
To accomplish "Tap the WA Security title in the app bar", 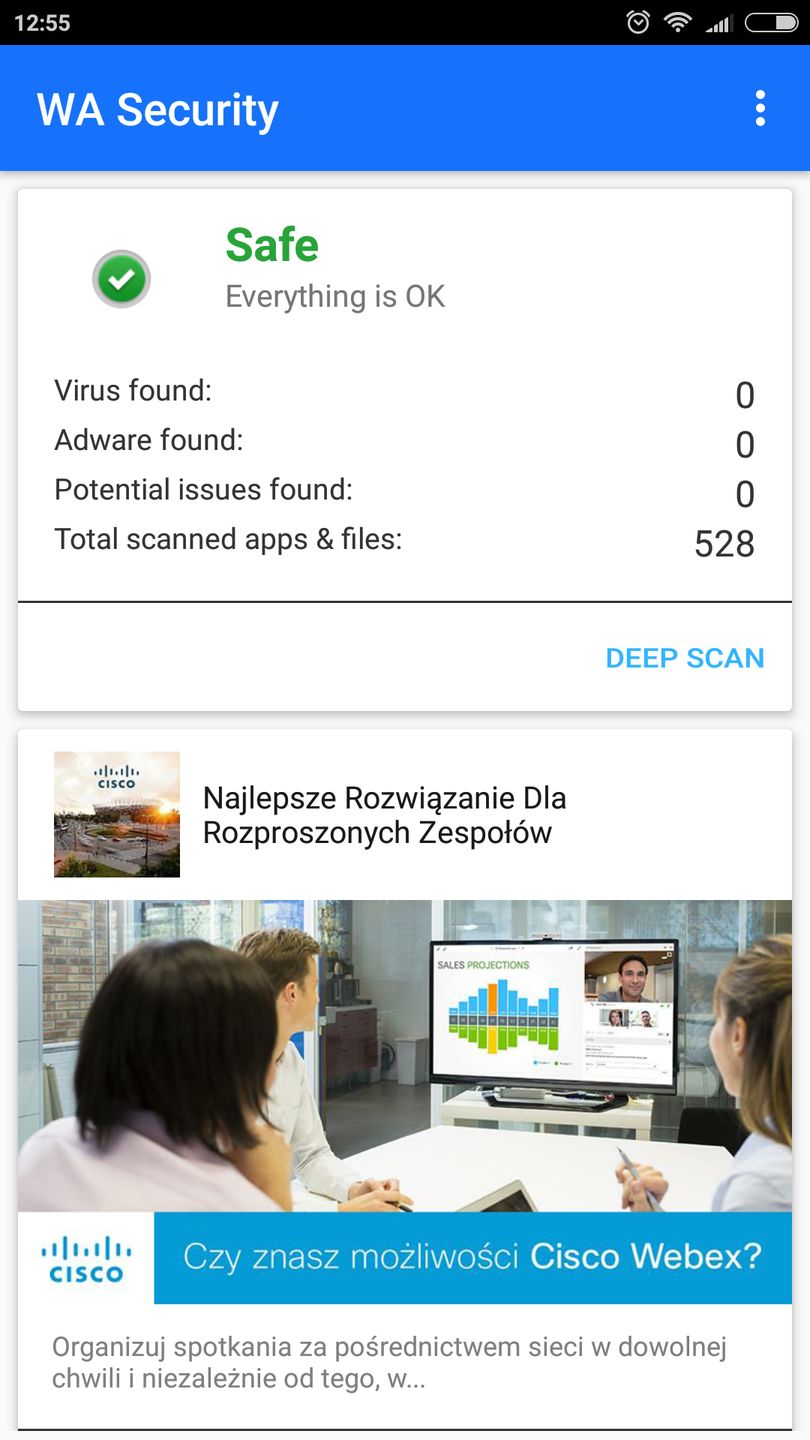I will 157,109.
